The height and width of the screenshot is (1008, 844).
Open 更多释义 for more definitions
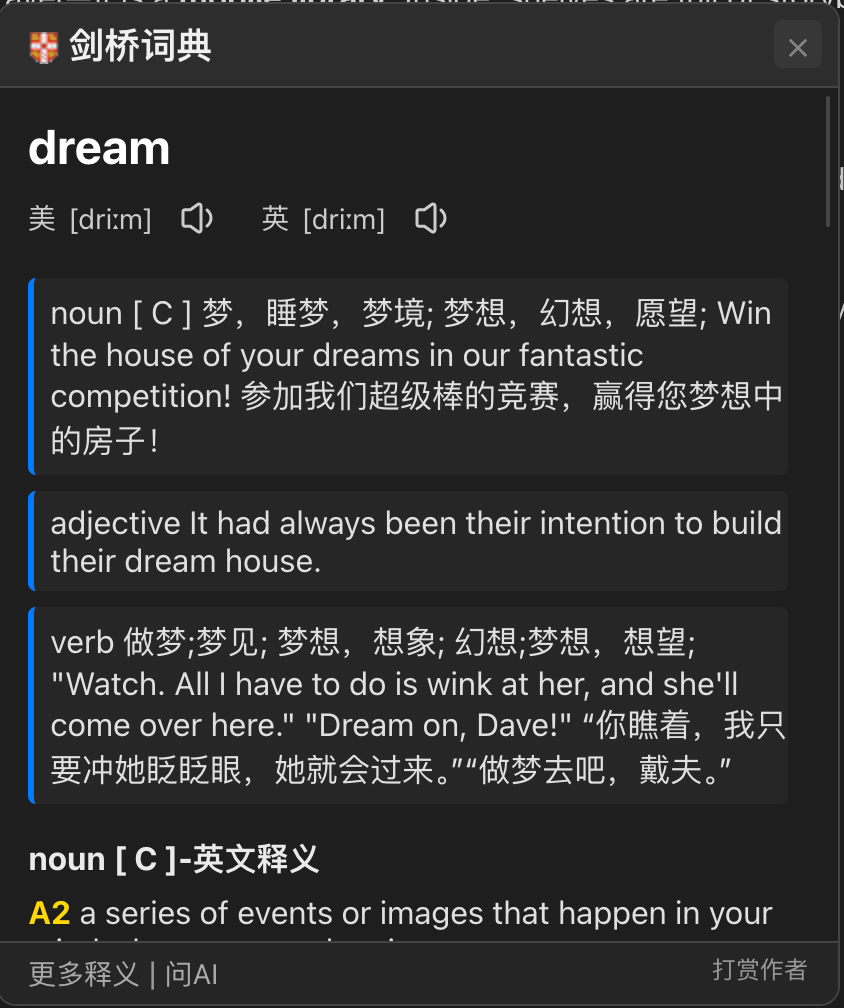click(x=83, y=973)
